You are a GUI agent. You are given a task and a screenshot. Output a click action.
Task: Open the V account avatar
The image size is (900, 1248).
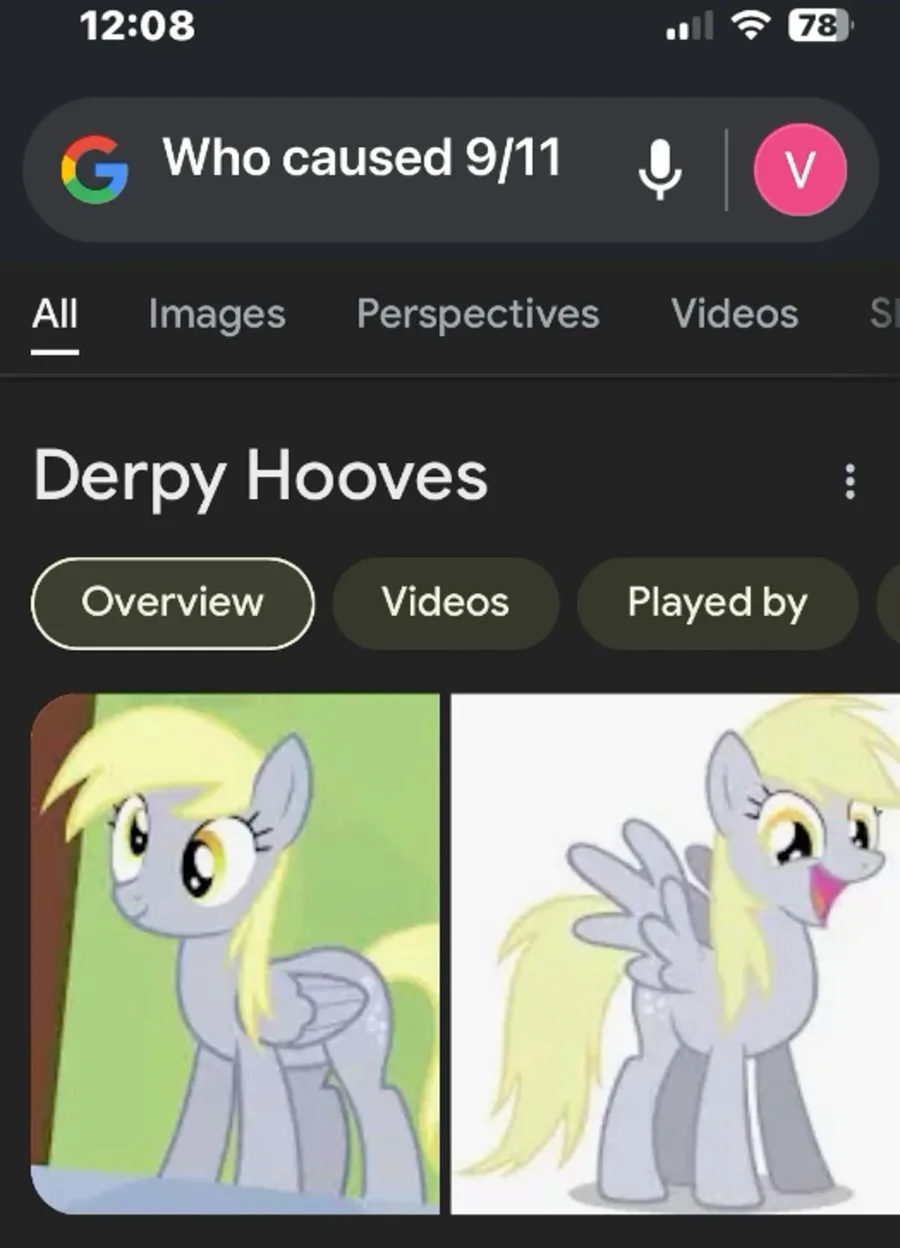(x=800, y=170)
